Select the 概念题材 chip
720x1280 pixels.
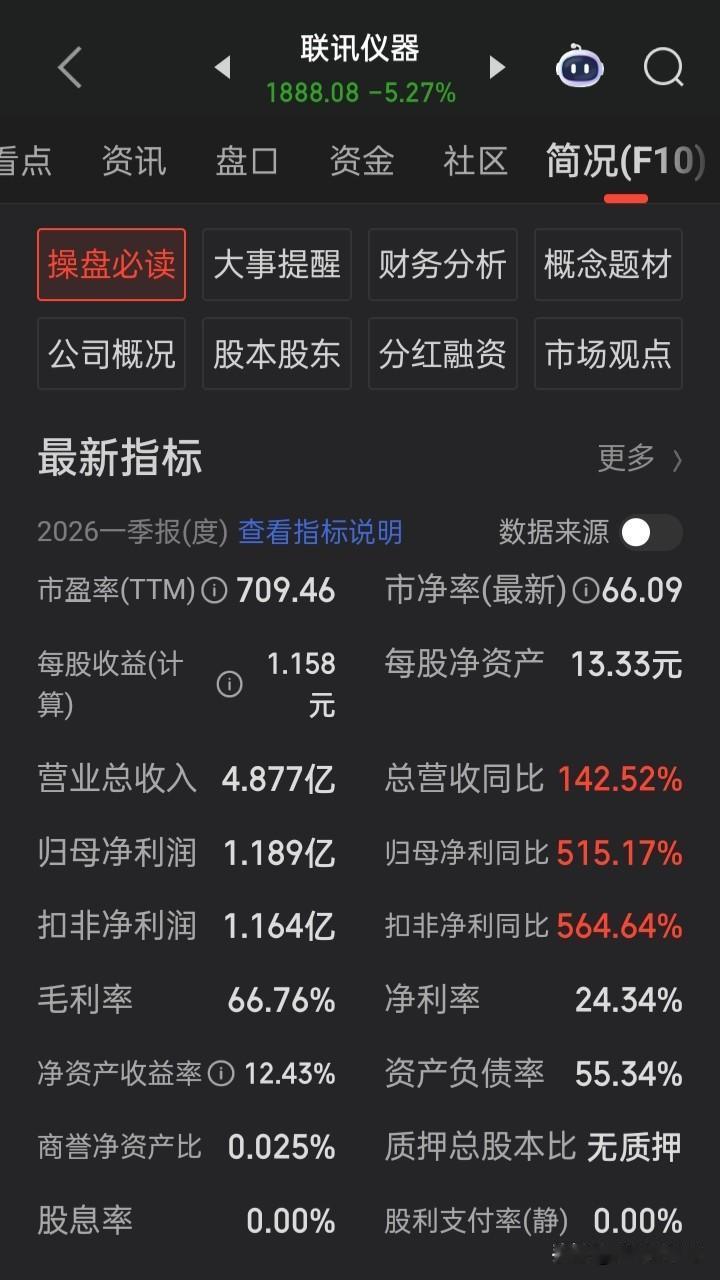[608, 264]
